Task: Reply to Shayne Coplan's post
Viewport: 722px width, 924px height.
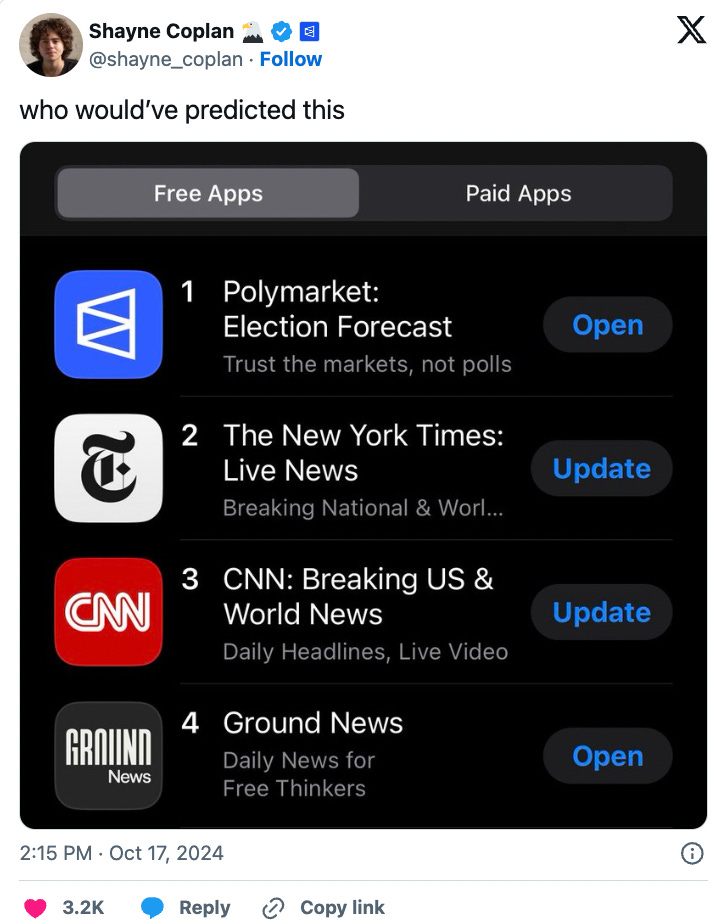Action: point(186,907)
